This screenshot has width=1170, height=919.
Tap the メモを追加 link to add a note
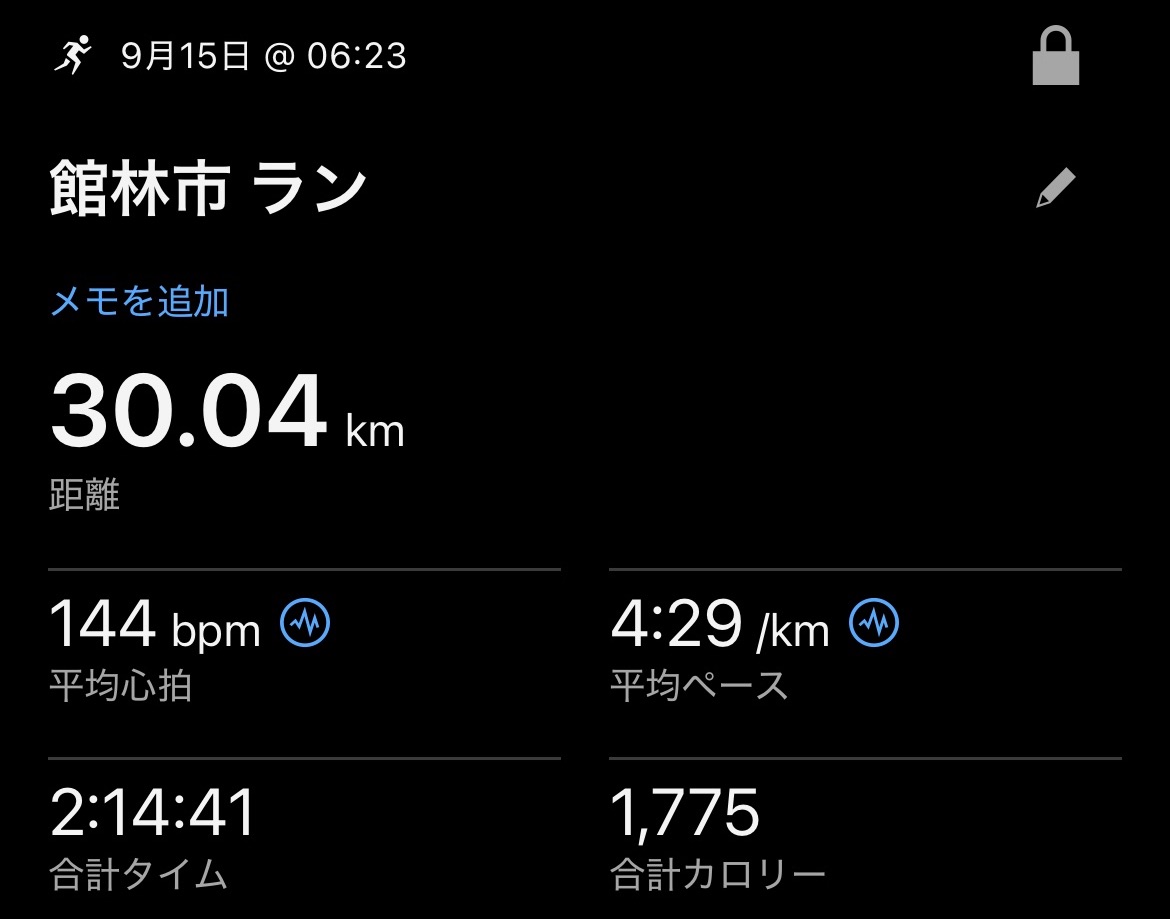pos(139,301)
